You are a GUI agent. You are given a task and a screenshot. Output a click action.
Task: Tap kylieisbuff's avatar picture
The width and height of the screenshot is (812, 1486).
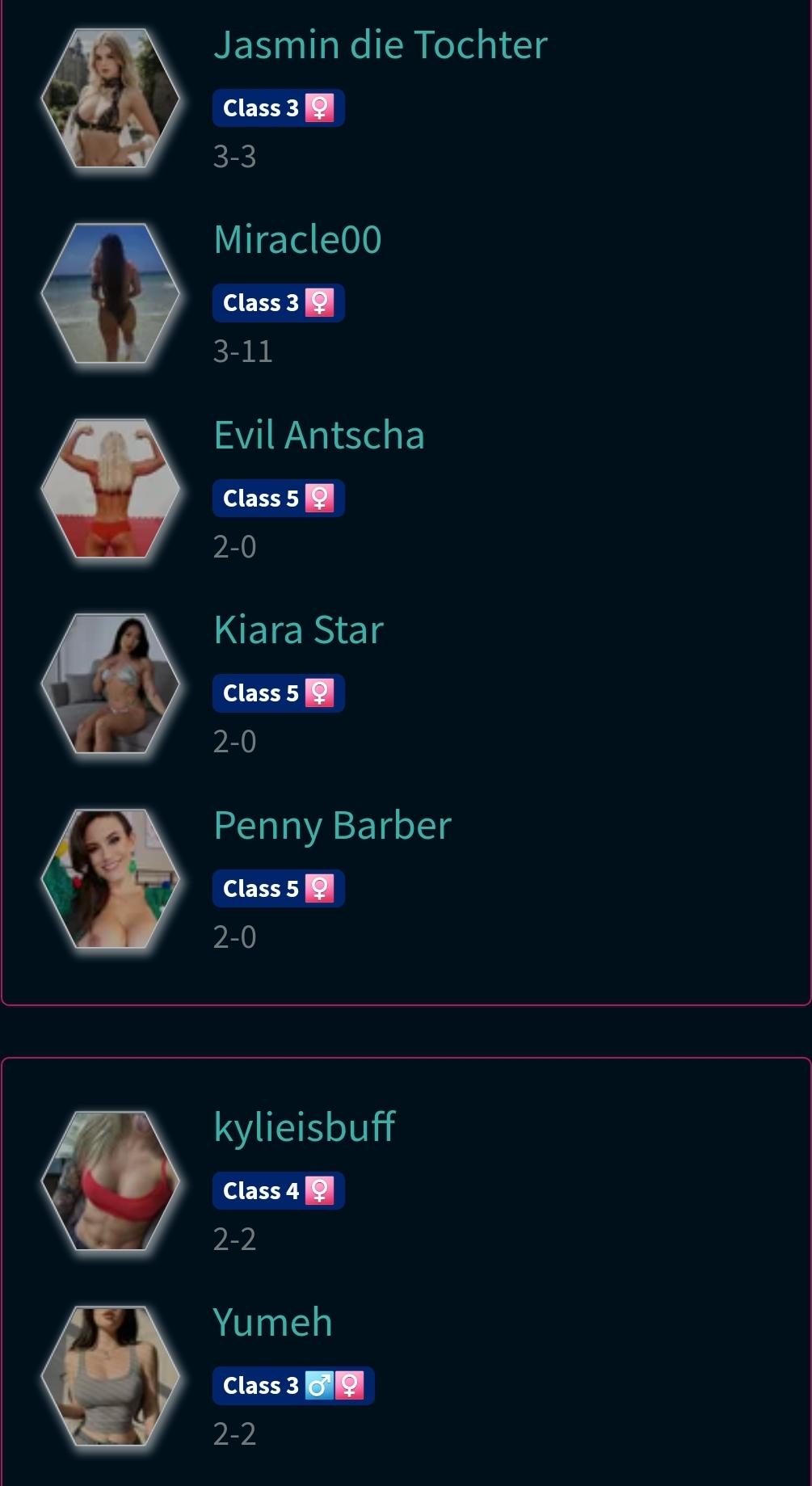point(110,1181)
